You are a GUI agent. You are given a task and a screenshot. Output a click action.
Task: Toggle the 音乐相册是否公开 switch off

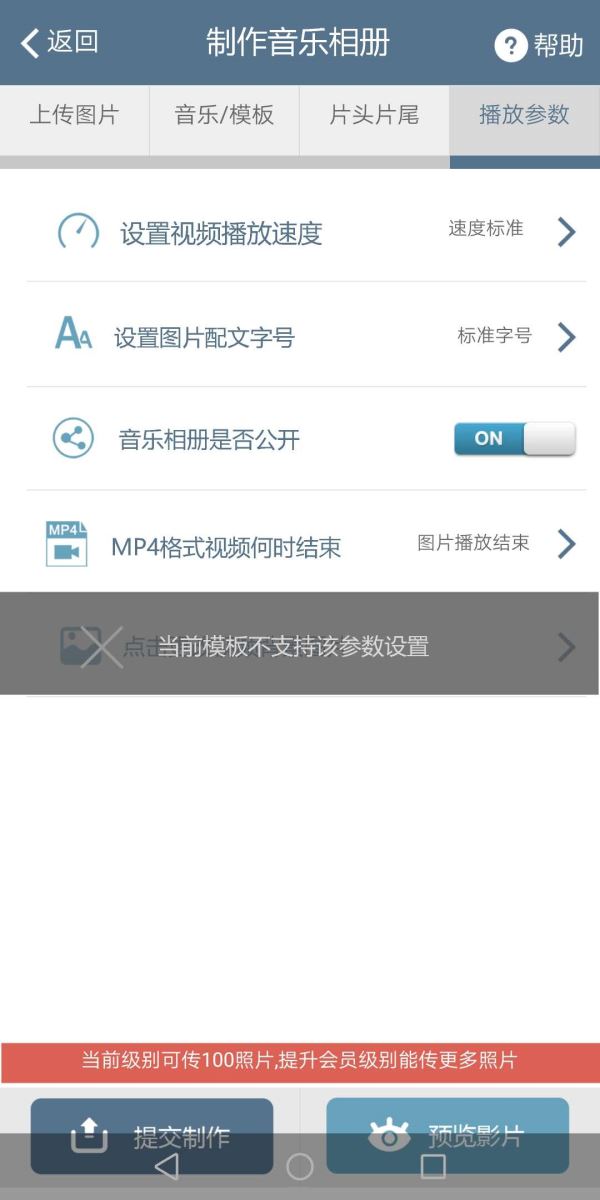[x=514, y=438]
